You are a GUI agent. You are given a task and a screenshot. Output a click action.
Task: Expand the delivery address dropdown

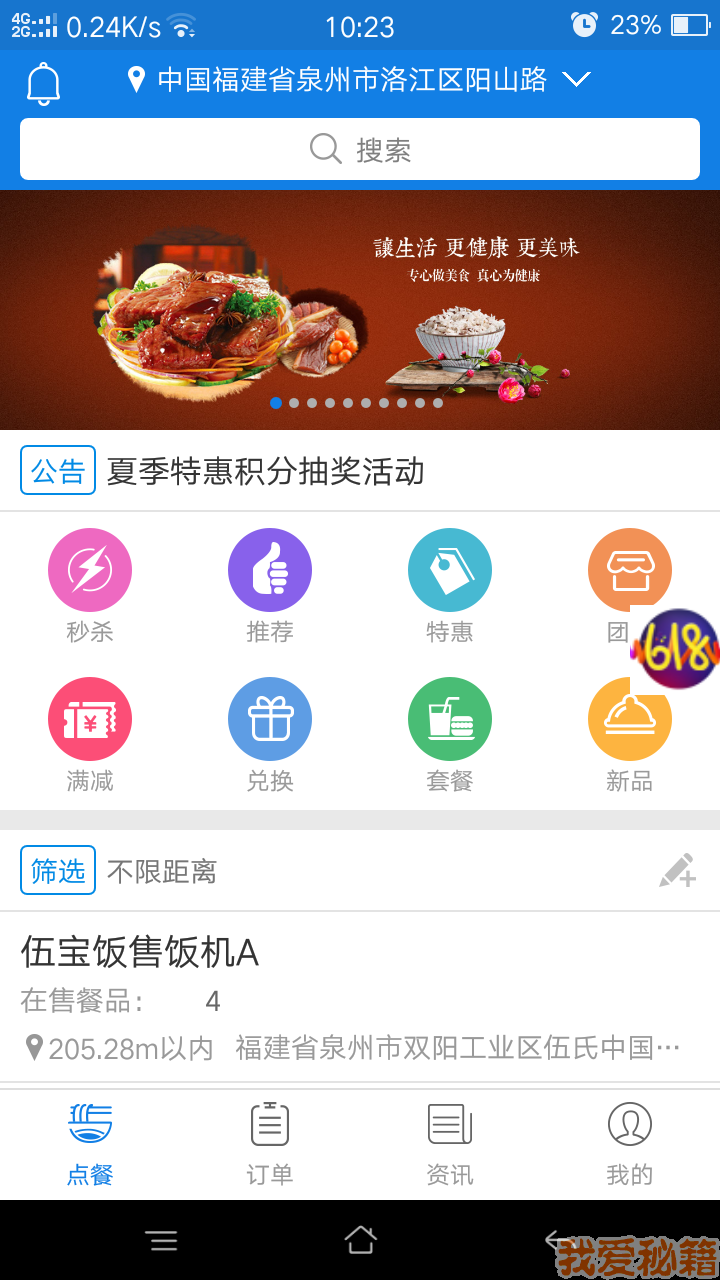(x=576, y=80)
